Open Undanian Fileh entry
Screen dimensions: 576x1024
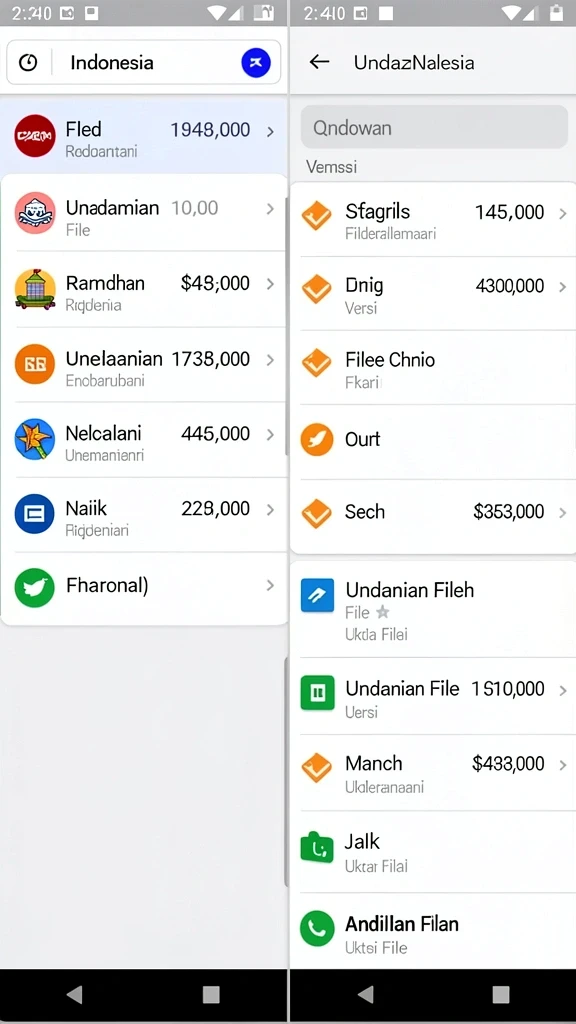click(432, 609)
